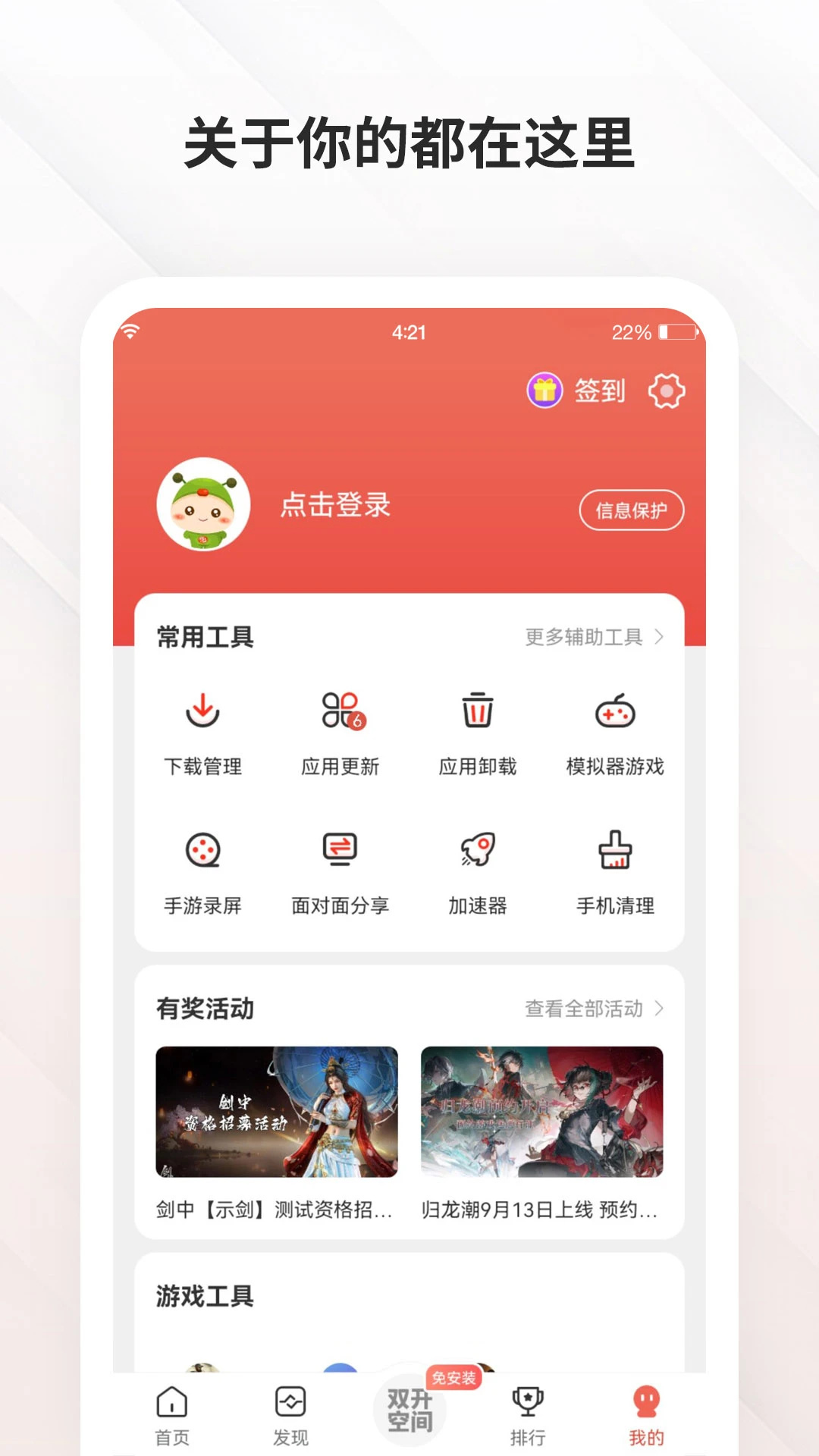Click the 签到 gift sign-in icon
This screenshot has height=1456, width=819.
(x=544, y=391)
